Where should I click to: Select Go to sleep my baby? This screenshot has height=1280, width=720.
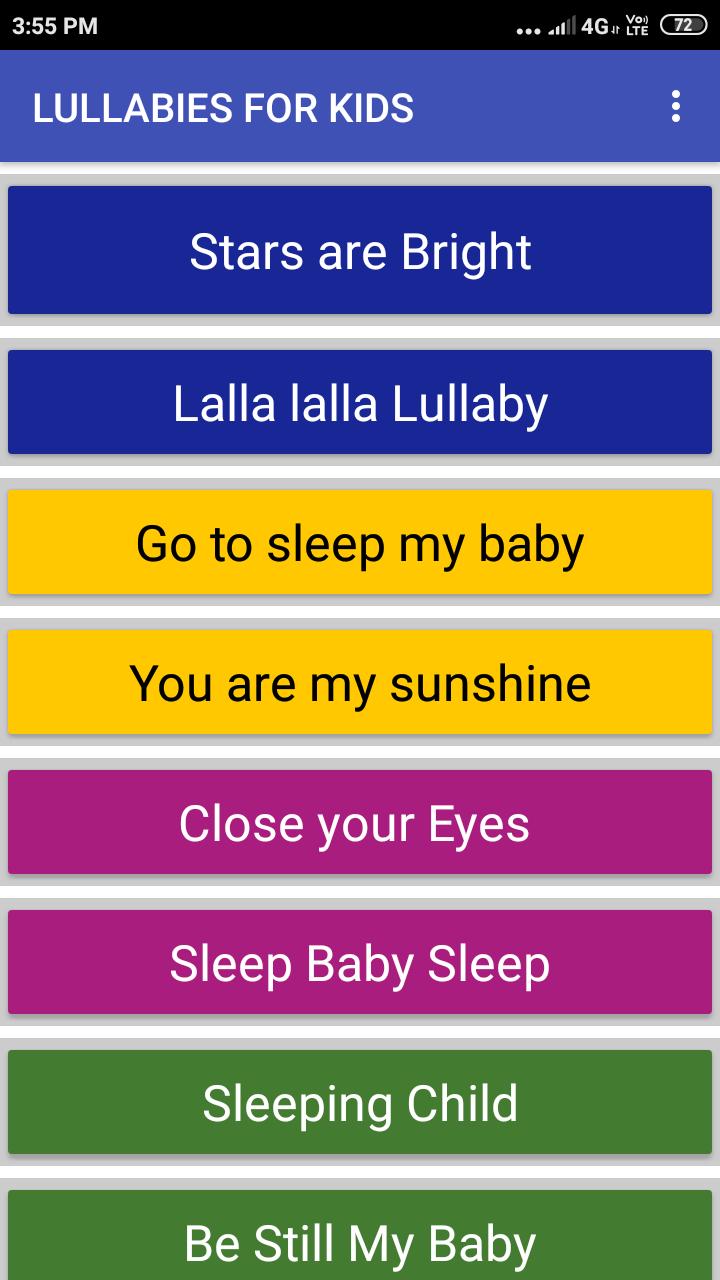pyautogui.click(x=360, y=543)
